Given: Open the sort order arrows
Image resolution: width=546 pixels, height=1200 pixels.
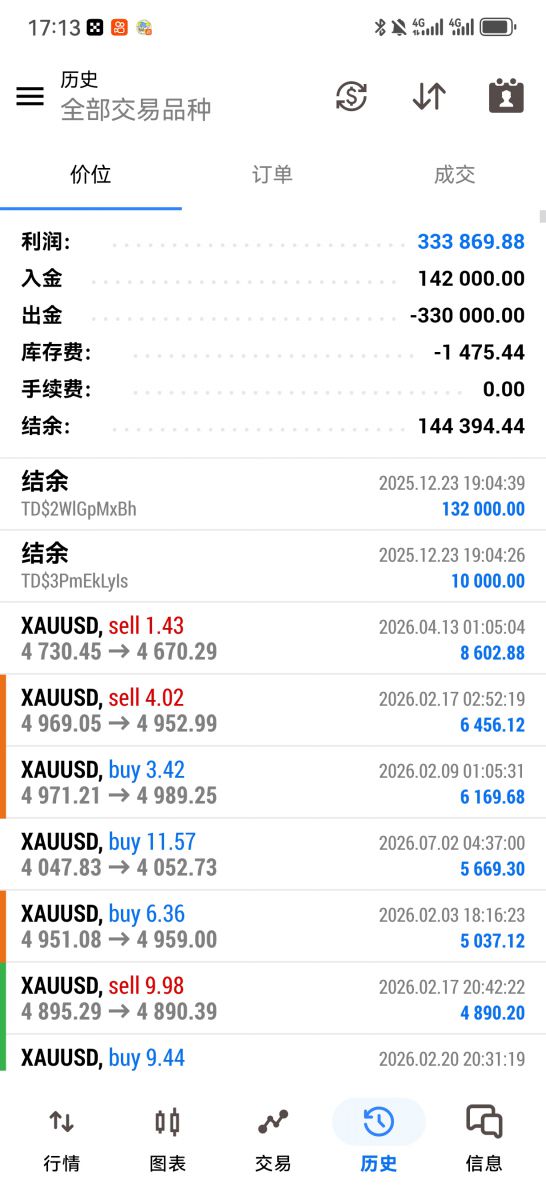Looking at the screenshot, I should tap(429, 96).
